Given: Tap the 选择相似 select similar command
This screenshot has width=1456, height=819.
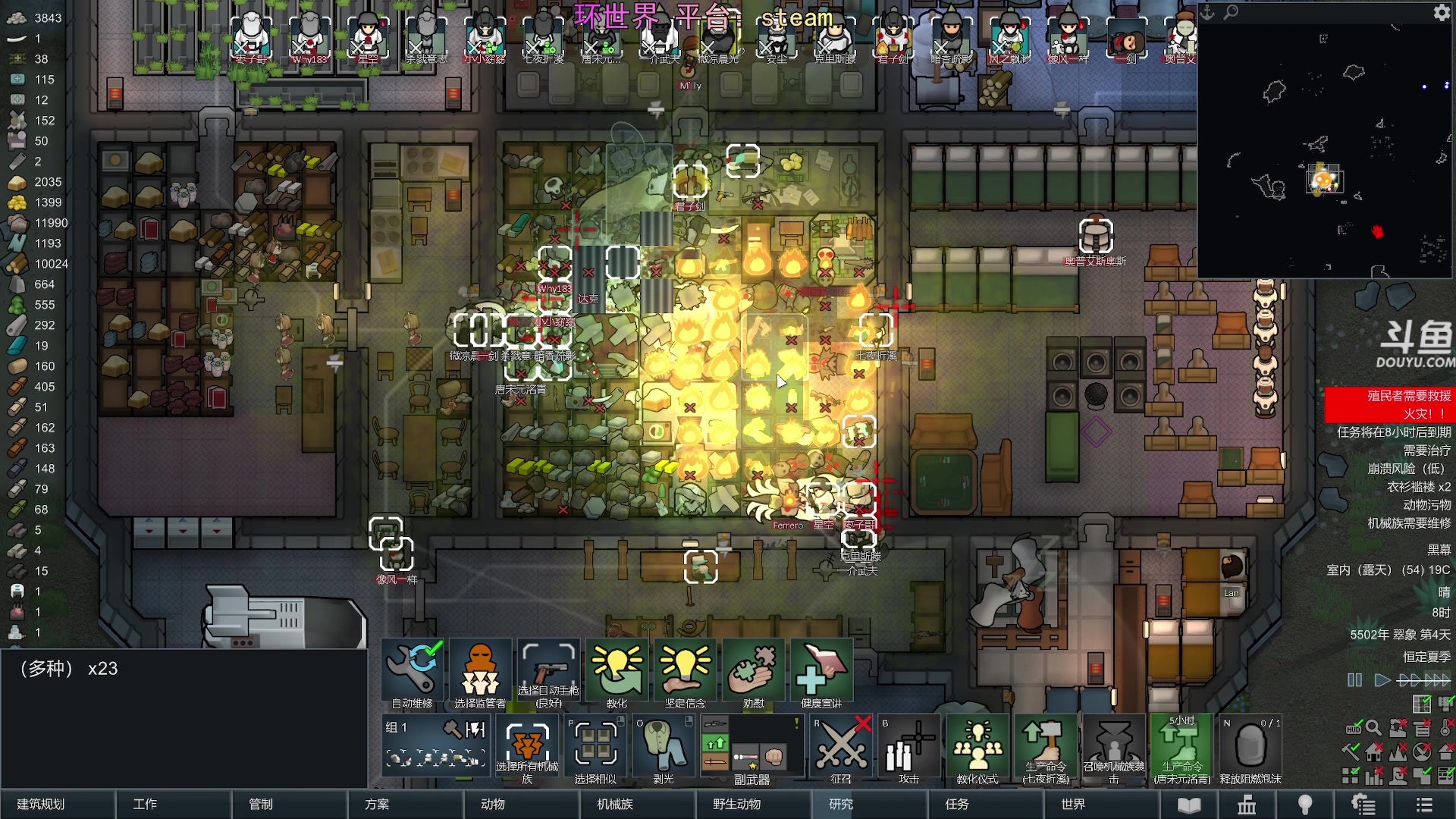Looking at the screenshot, I should 595,747.
